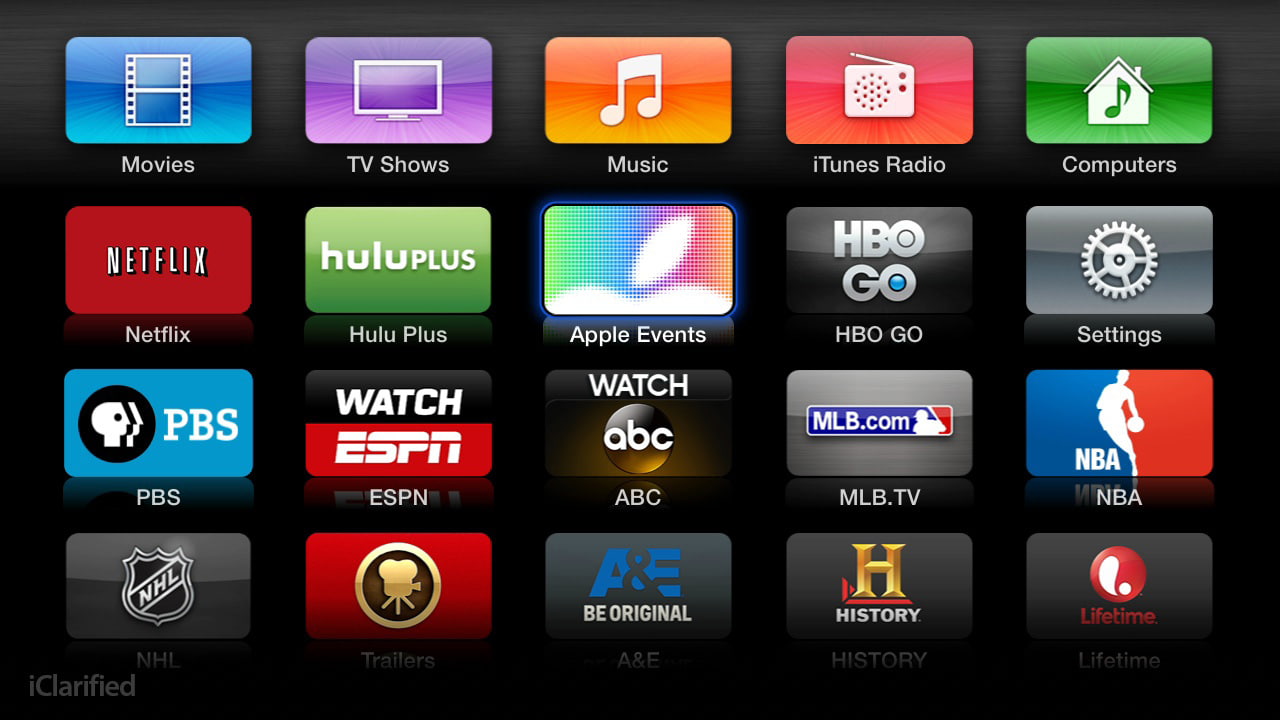Select the A&E channel
Screen dimensions: 1280x720
coord(638,586)
